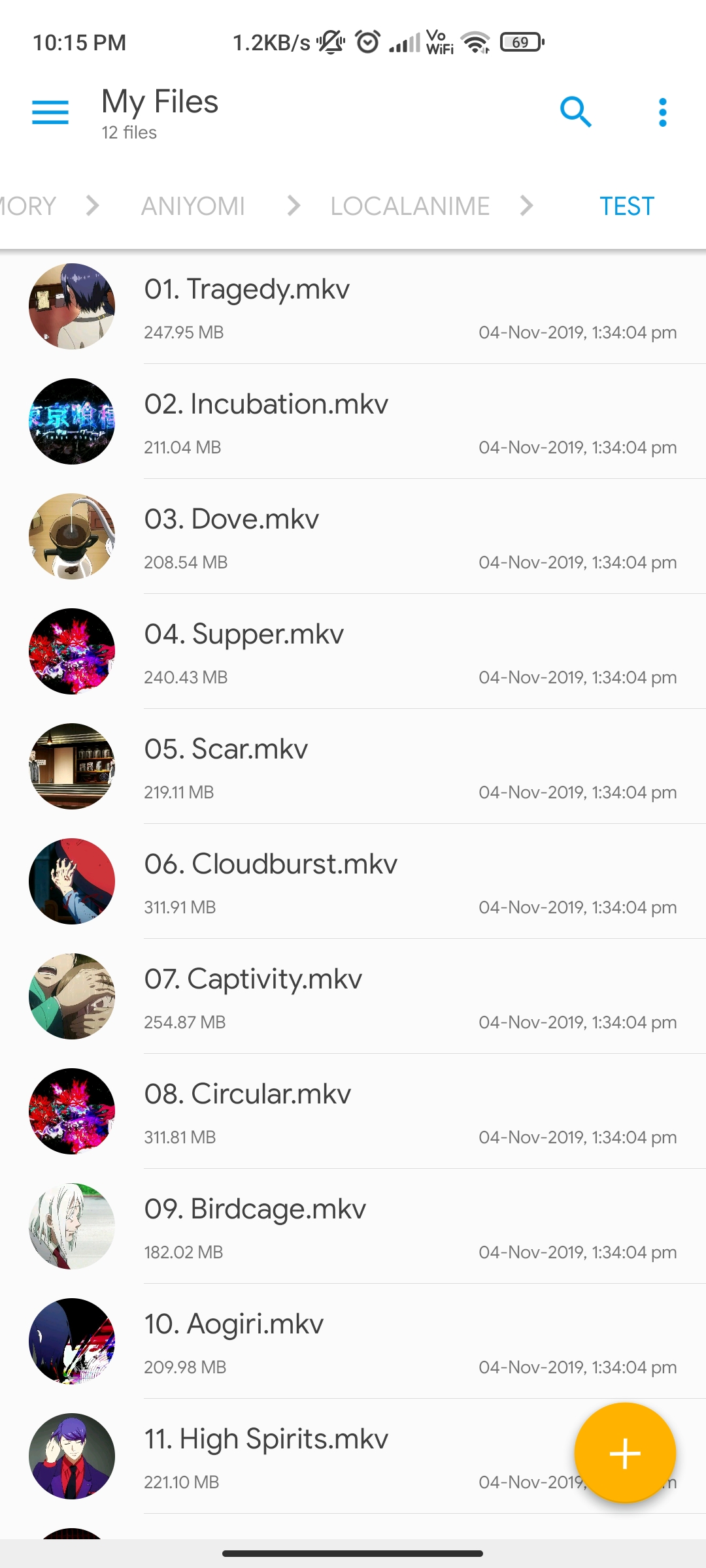Open the three-dot overflow menu
706x1568 pixels.
(662, 112)
